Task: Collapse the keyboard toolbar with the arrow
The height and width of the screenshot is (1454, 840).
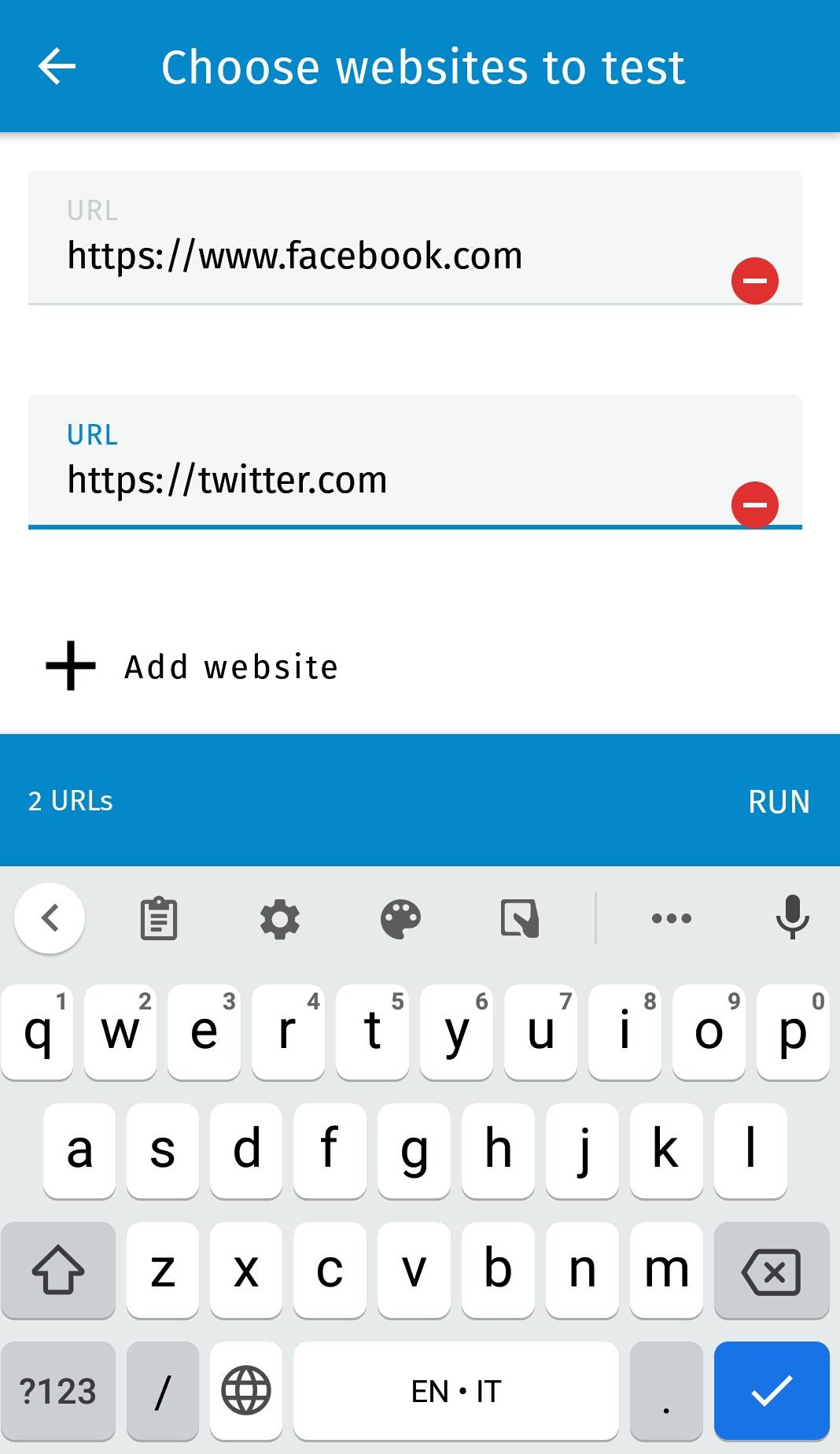Action: tap(50, 918)
